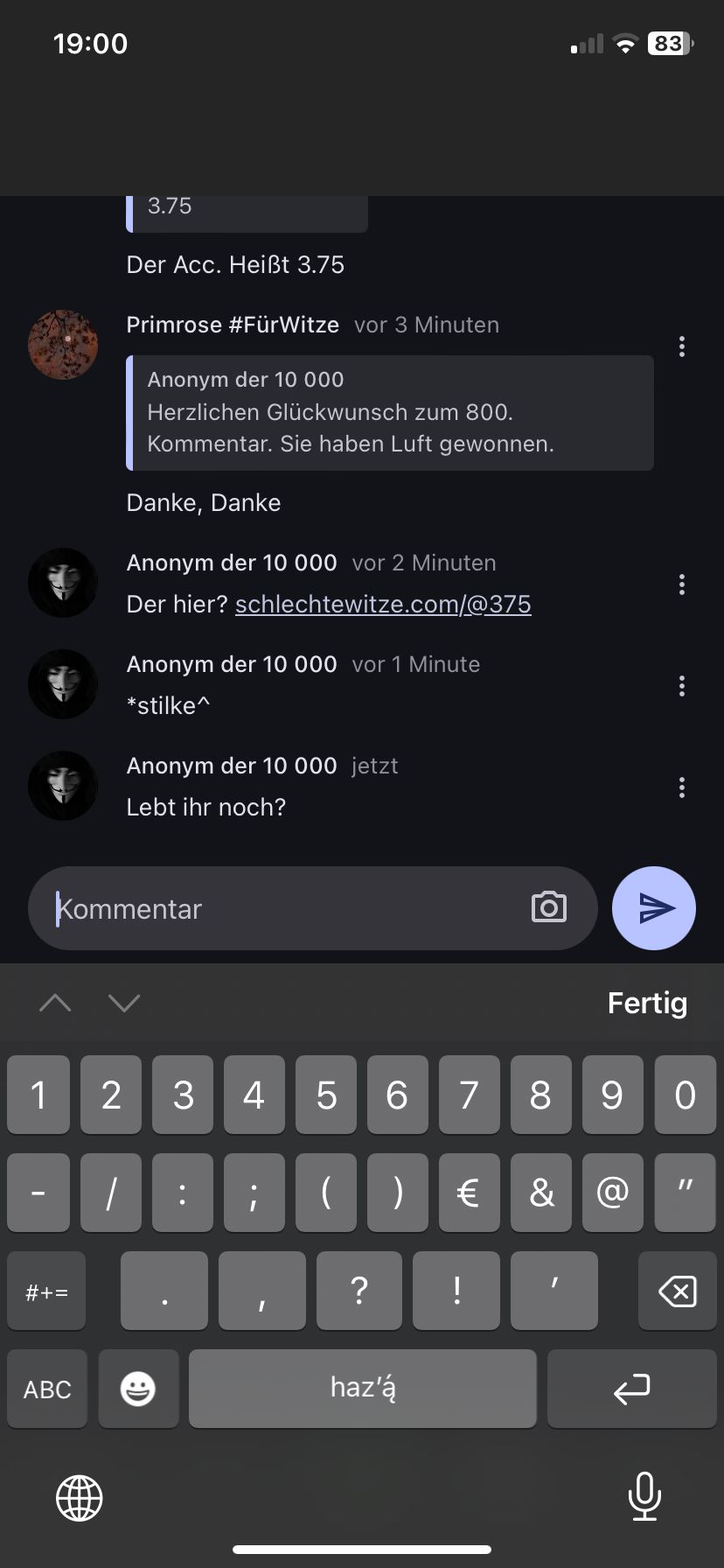
Task: Open options for the "Der hier?" comment
Action: [x=682, y=584]
